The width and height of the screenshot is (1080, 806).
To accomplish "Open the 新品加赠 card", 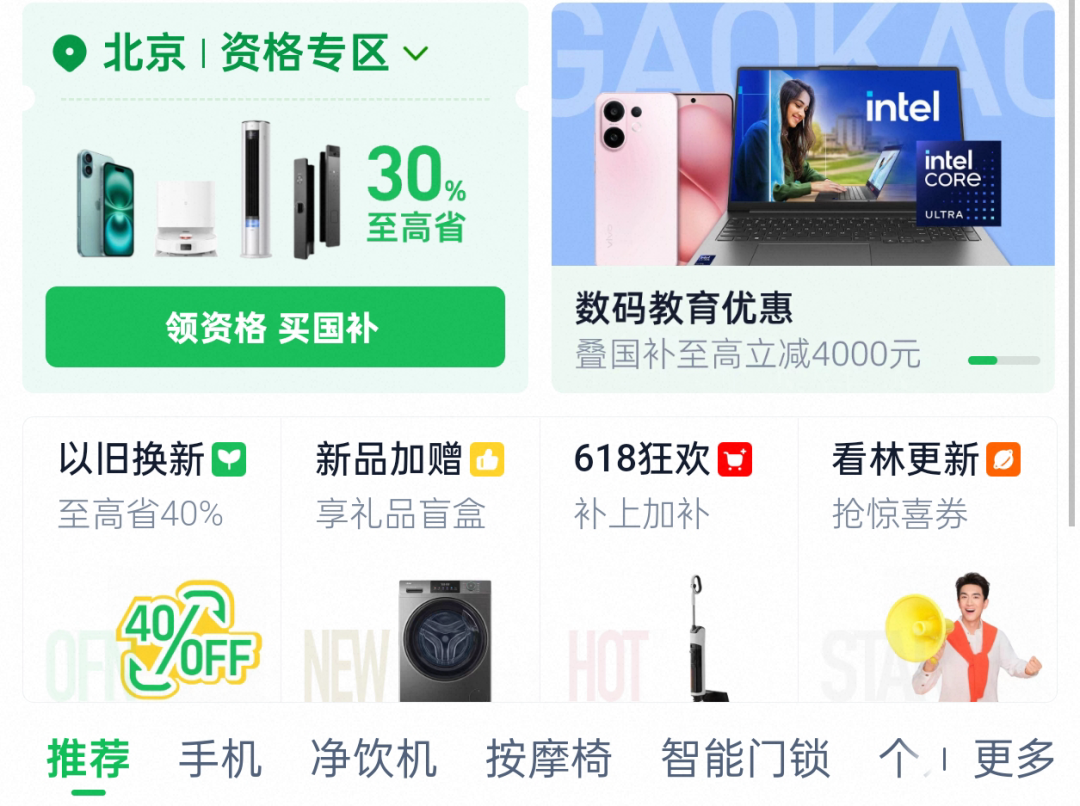I will [x=410, y=560].
